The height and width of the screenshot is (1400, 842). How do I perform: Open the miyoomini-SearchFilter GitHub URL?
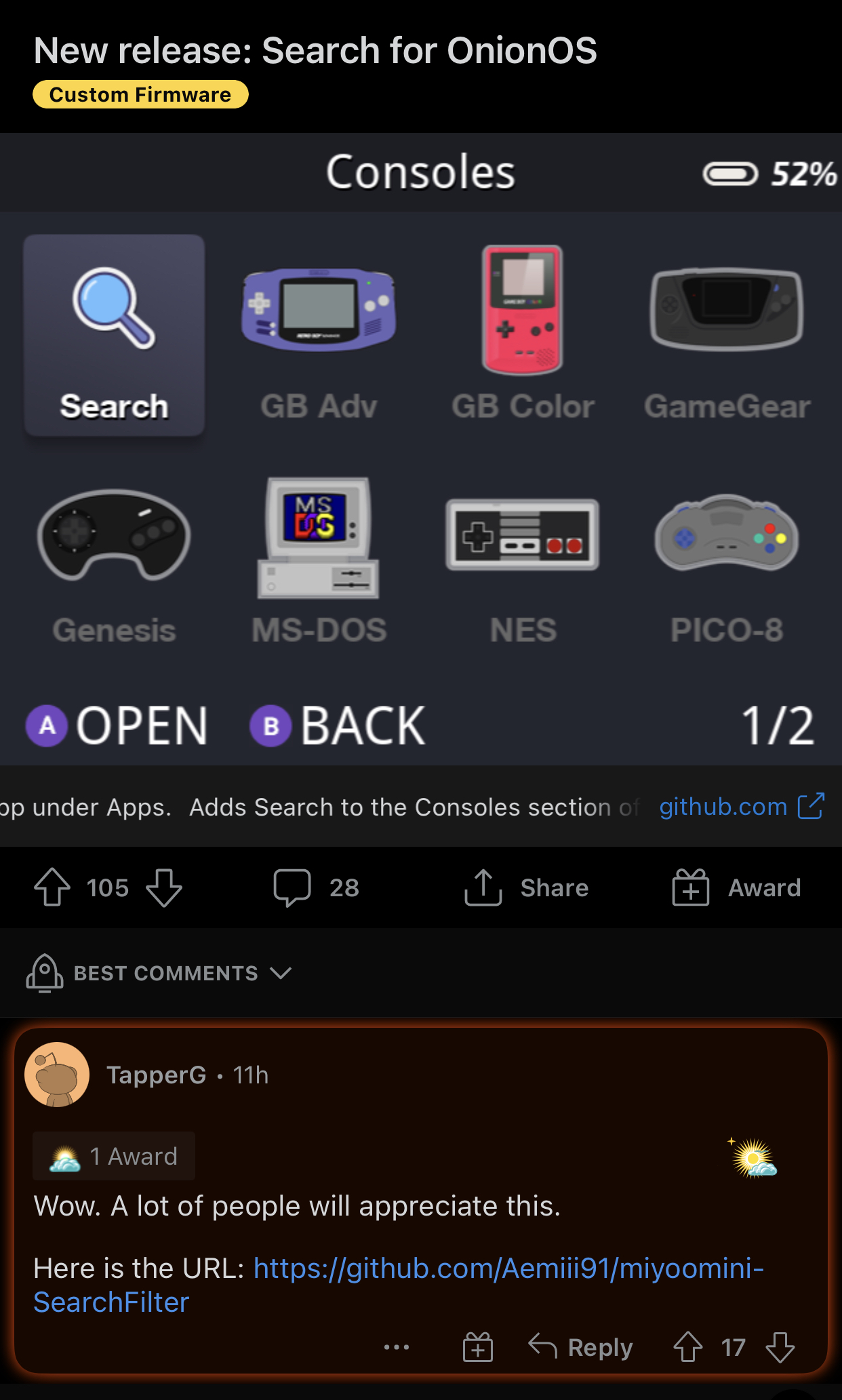tap(399, 1285)
